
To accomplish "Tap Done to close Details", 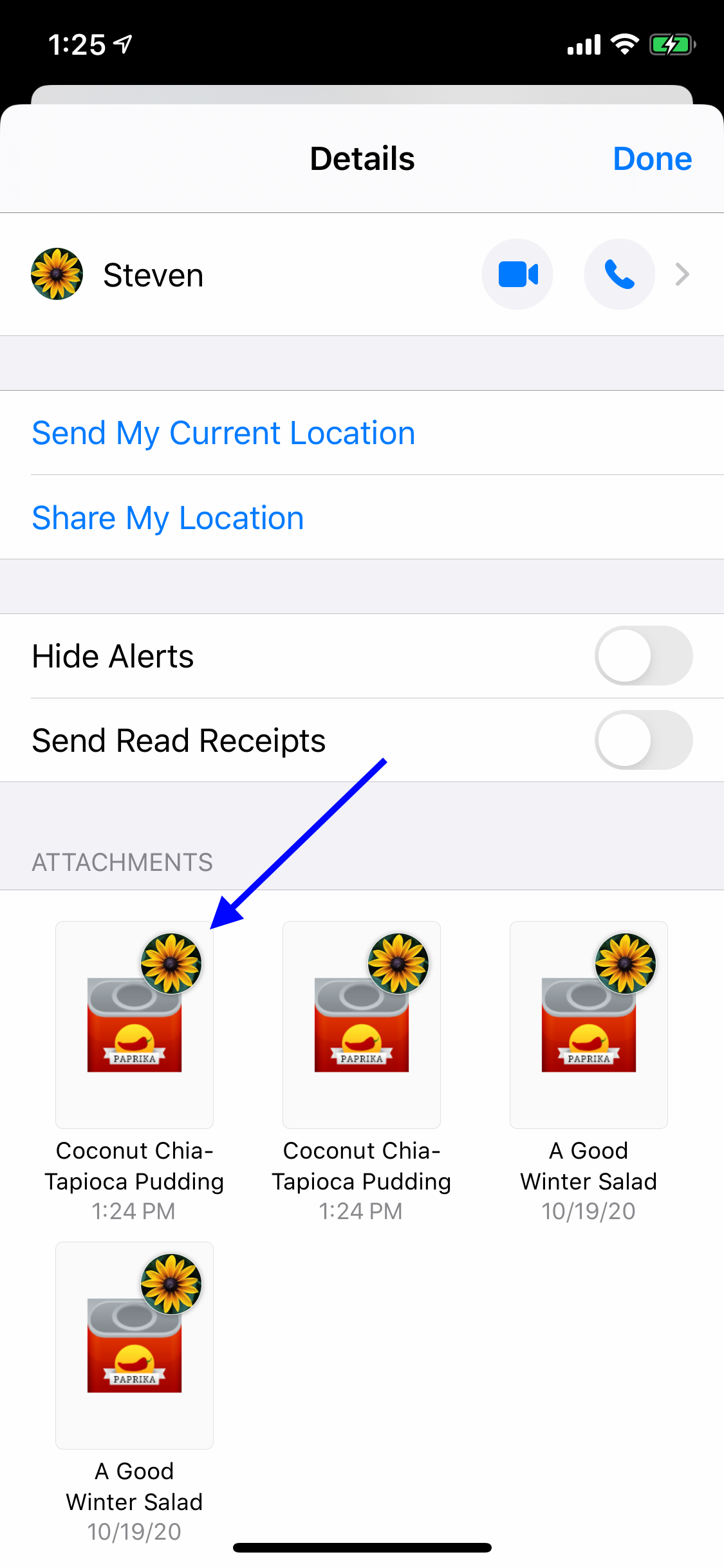I will tap(652, 159).
